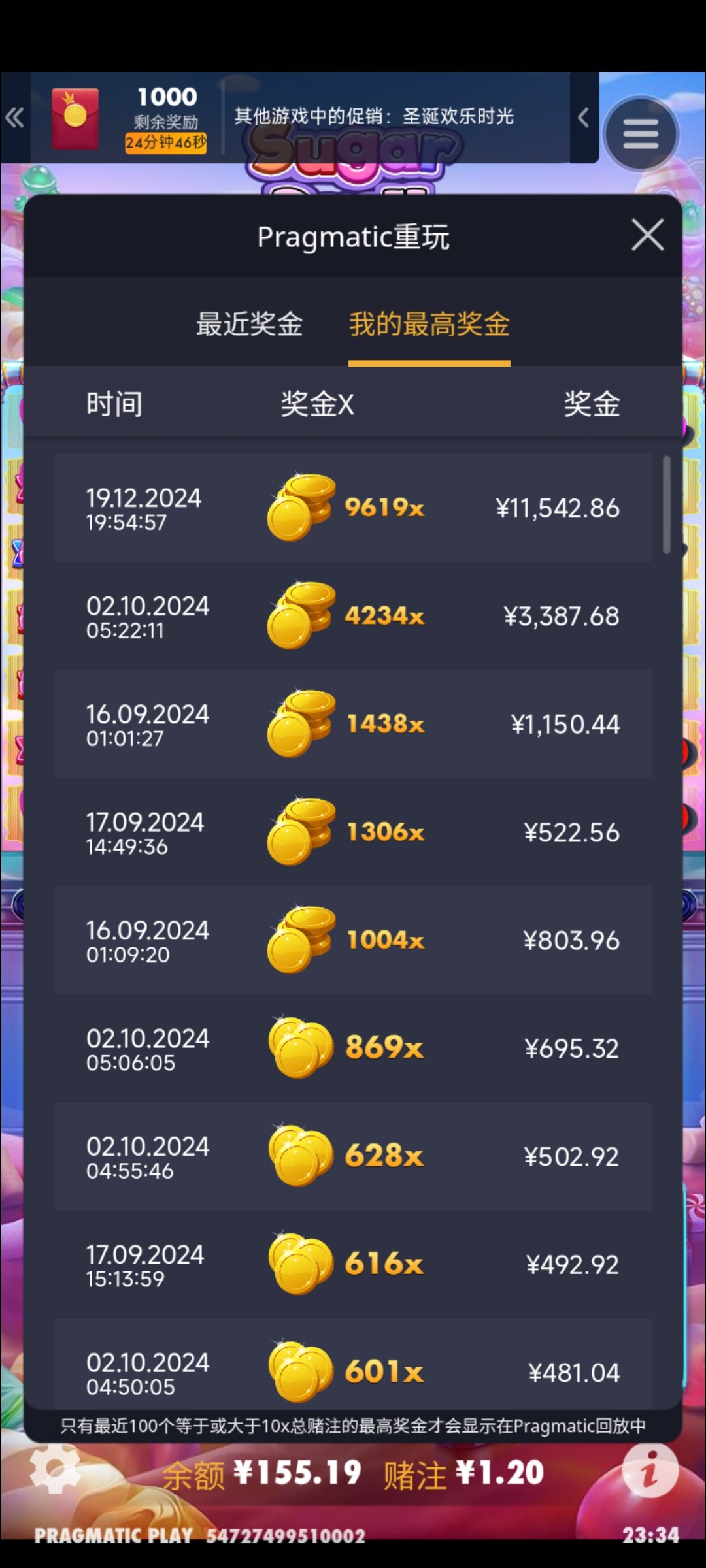Viewport: 706px width, 1568px height.
Task: Open the red envelope bonus reward
Action: 75,118
